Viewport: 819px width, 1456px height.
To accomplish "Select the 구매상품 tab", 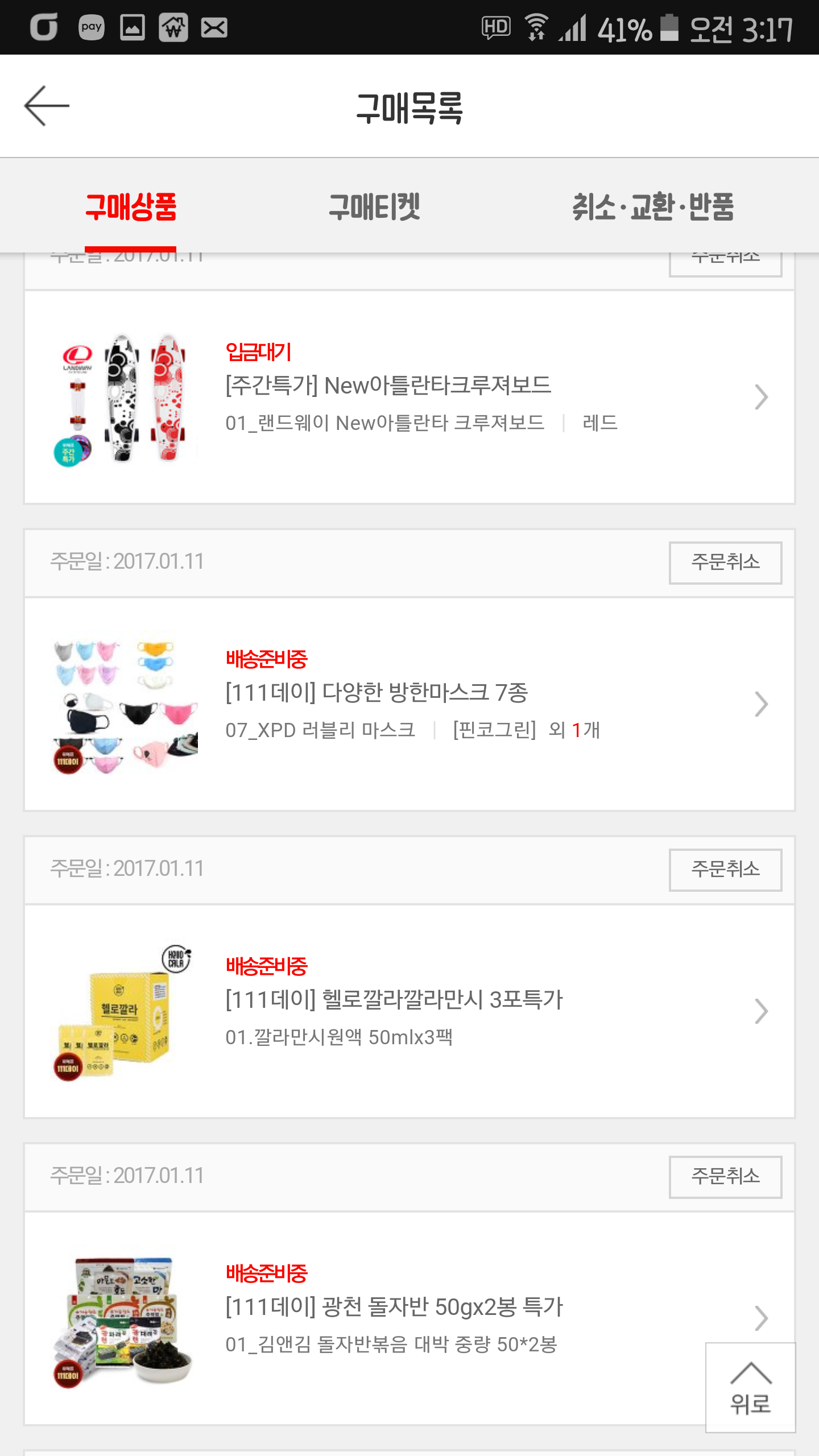I will (x=131, y=206).
